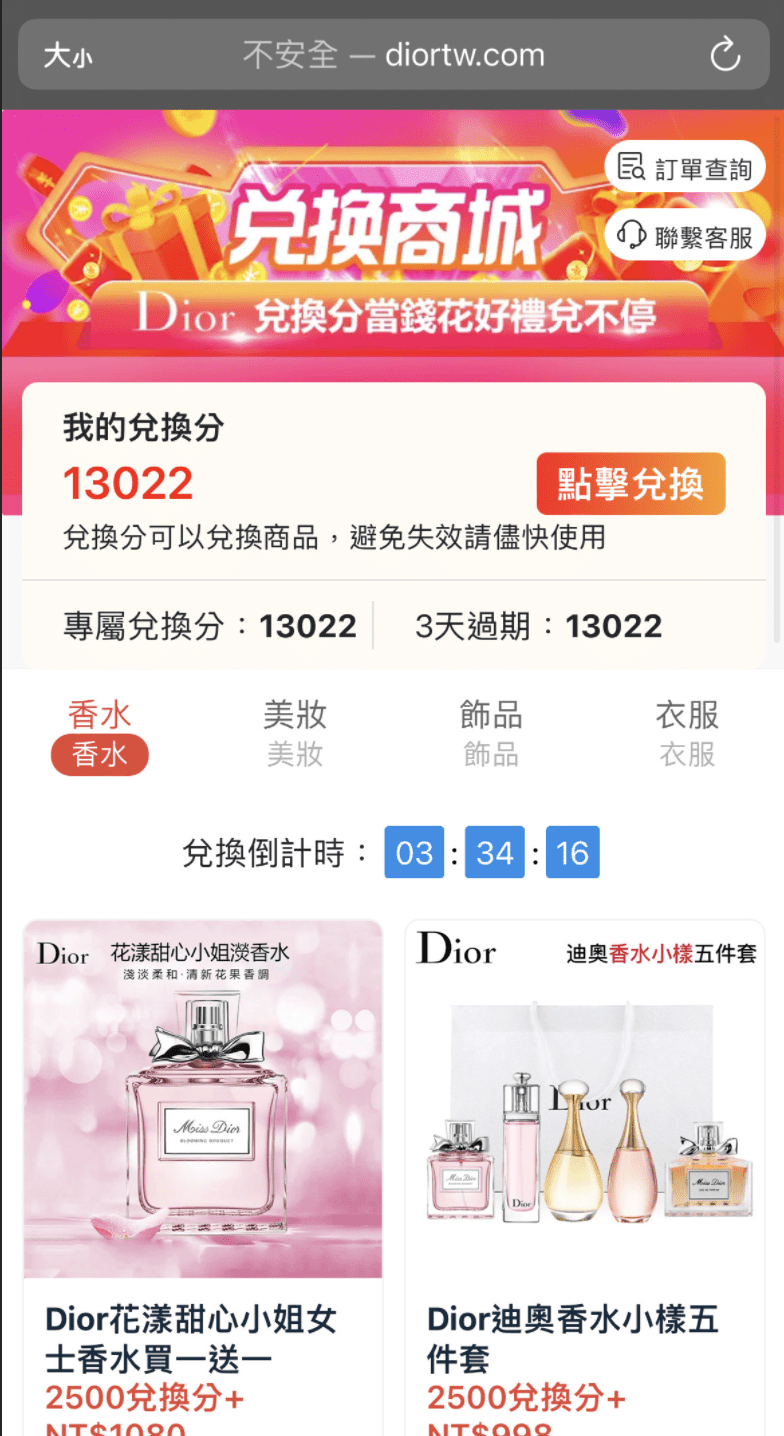Tap the 點擊兌換 redeem button

631,484
